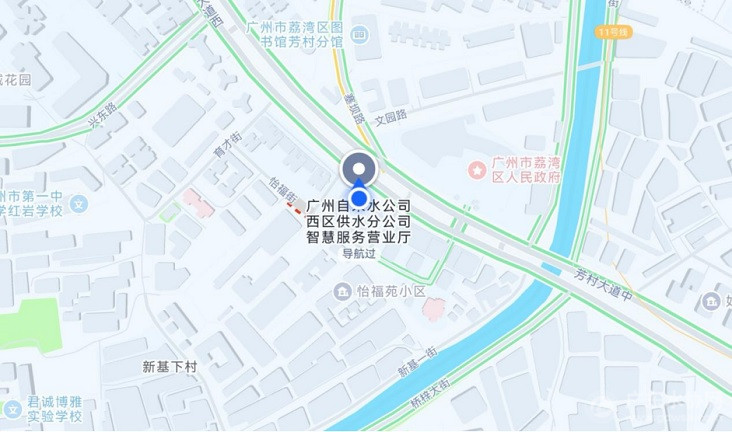Select the 荔湾区图书馆芳村分馆 map point
The width and height of the screenshot is (732, 432).
click(359, 36)
